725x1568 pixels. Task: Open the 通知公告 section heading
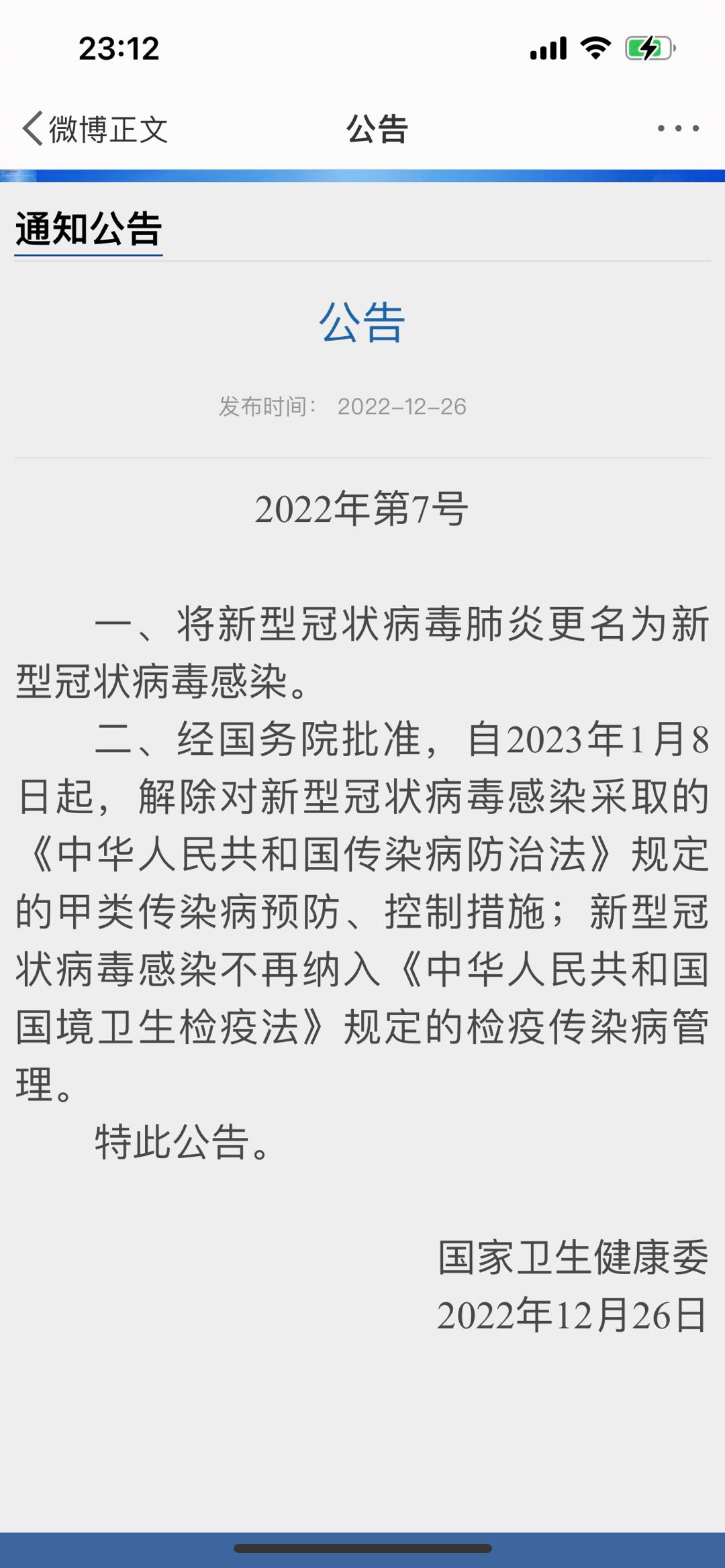click(89, 229)
